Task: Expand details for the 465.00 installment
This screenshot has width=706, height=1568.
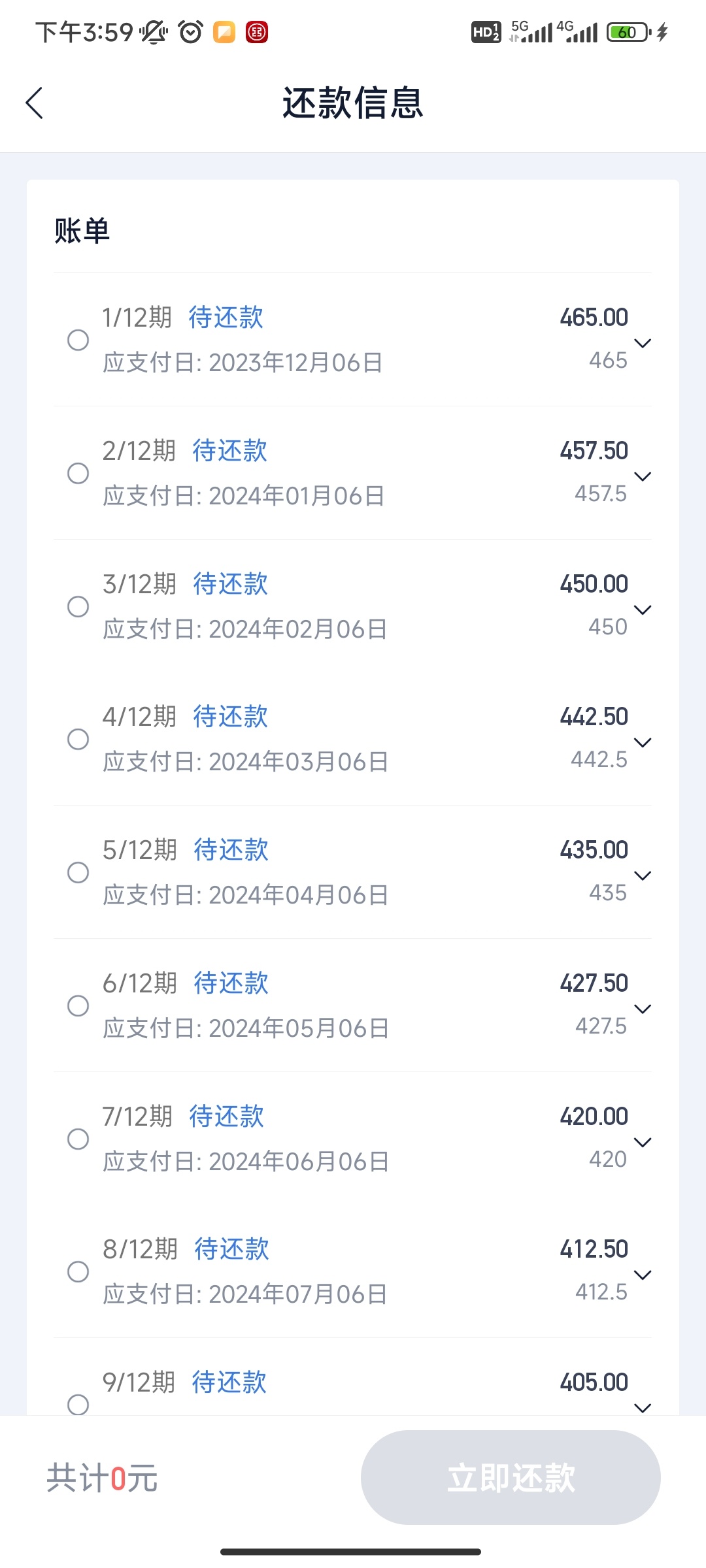Action: pos(643,343)
